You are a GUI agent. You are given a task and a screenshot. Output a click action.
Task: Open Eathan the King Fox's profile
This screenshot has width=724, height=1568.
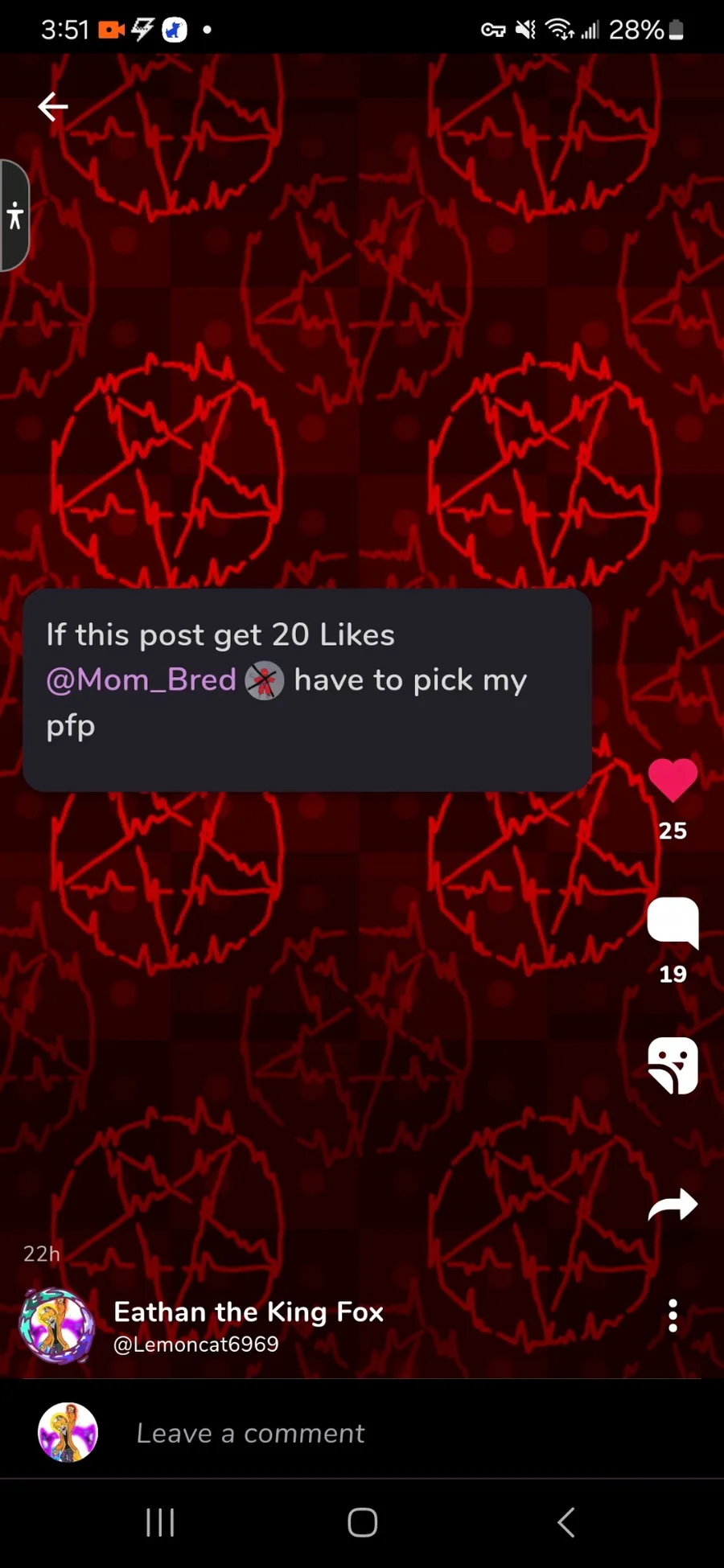pyautogui.click(x=249, y=1311)
